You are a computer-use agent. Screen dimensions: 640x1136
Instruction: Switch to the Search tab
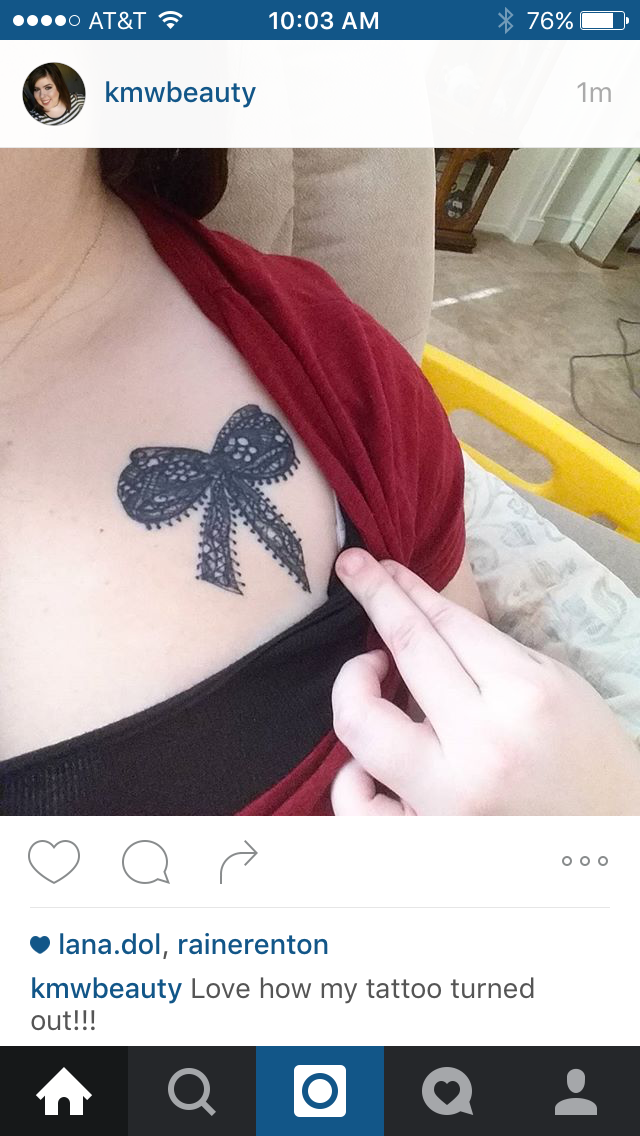pyautogui.click(x=192, y=1091)
